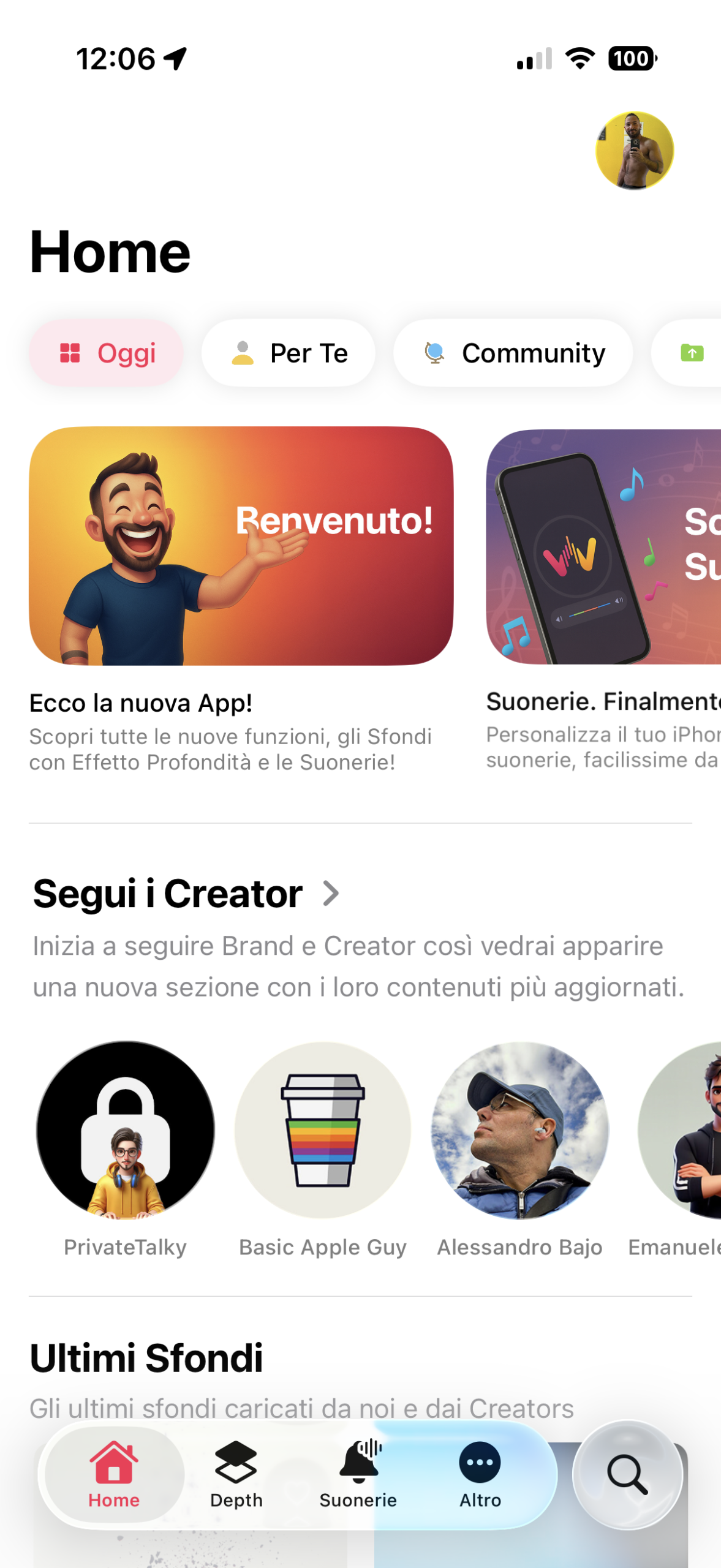
Task: Switch to the Depth tab
Action: click(x=236, y=1475)
